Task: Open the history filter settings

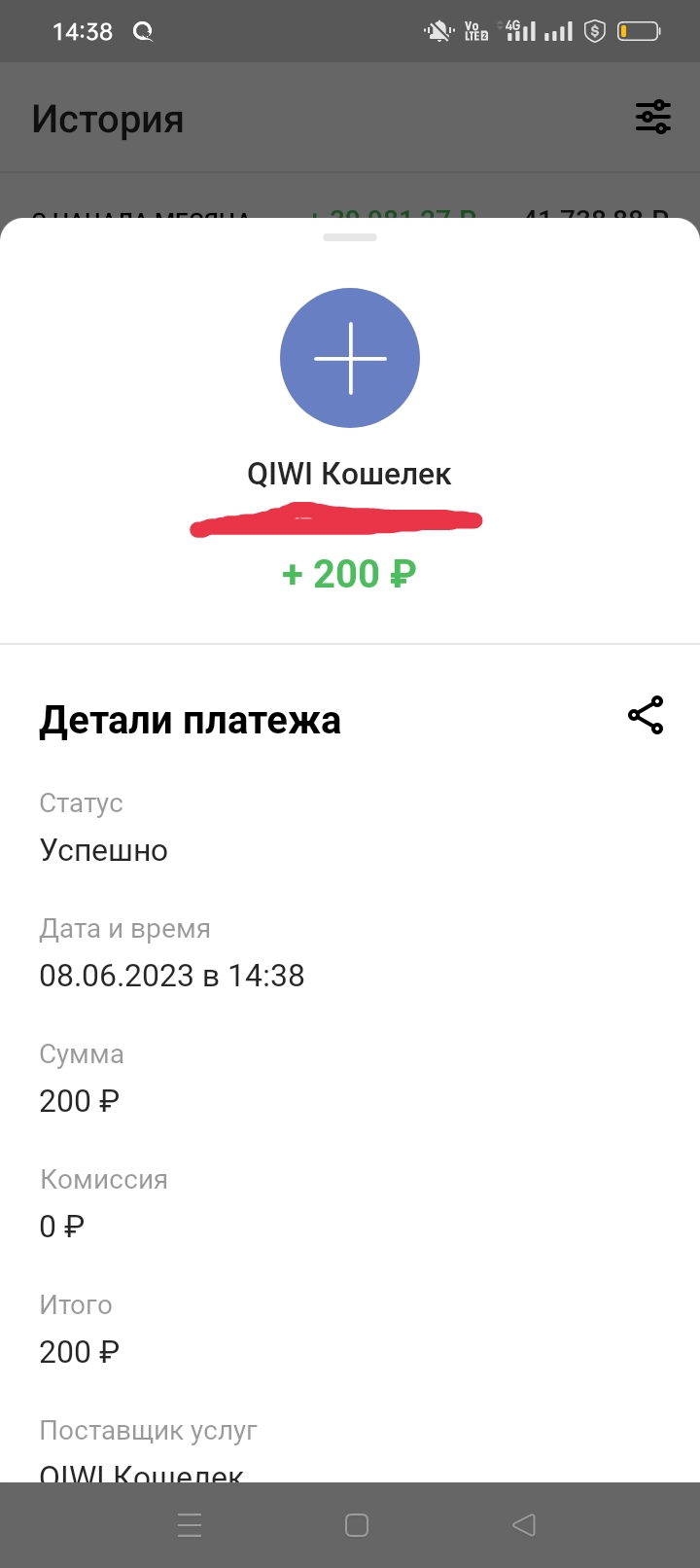Action: [x=653, y=118]
